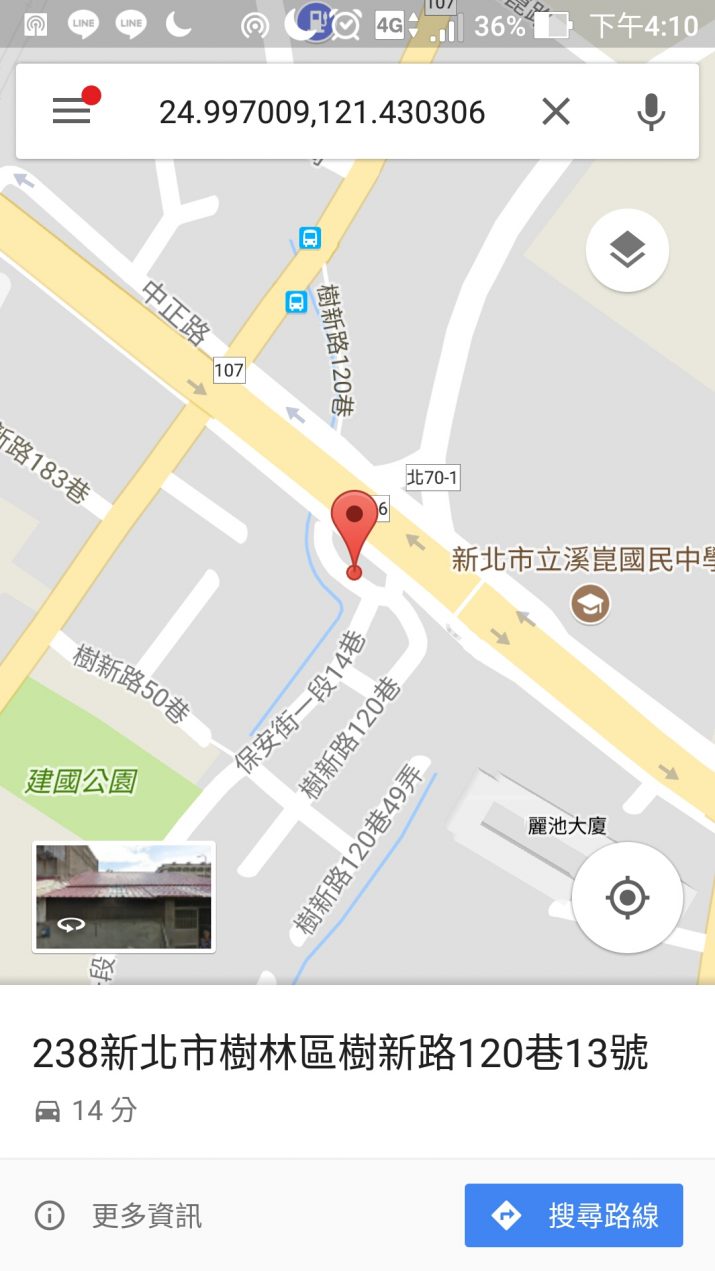Start voice search with the microphone

click(x=651, y=111)
